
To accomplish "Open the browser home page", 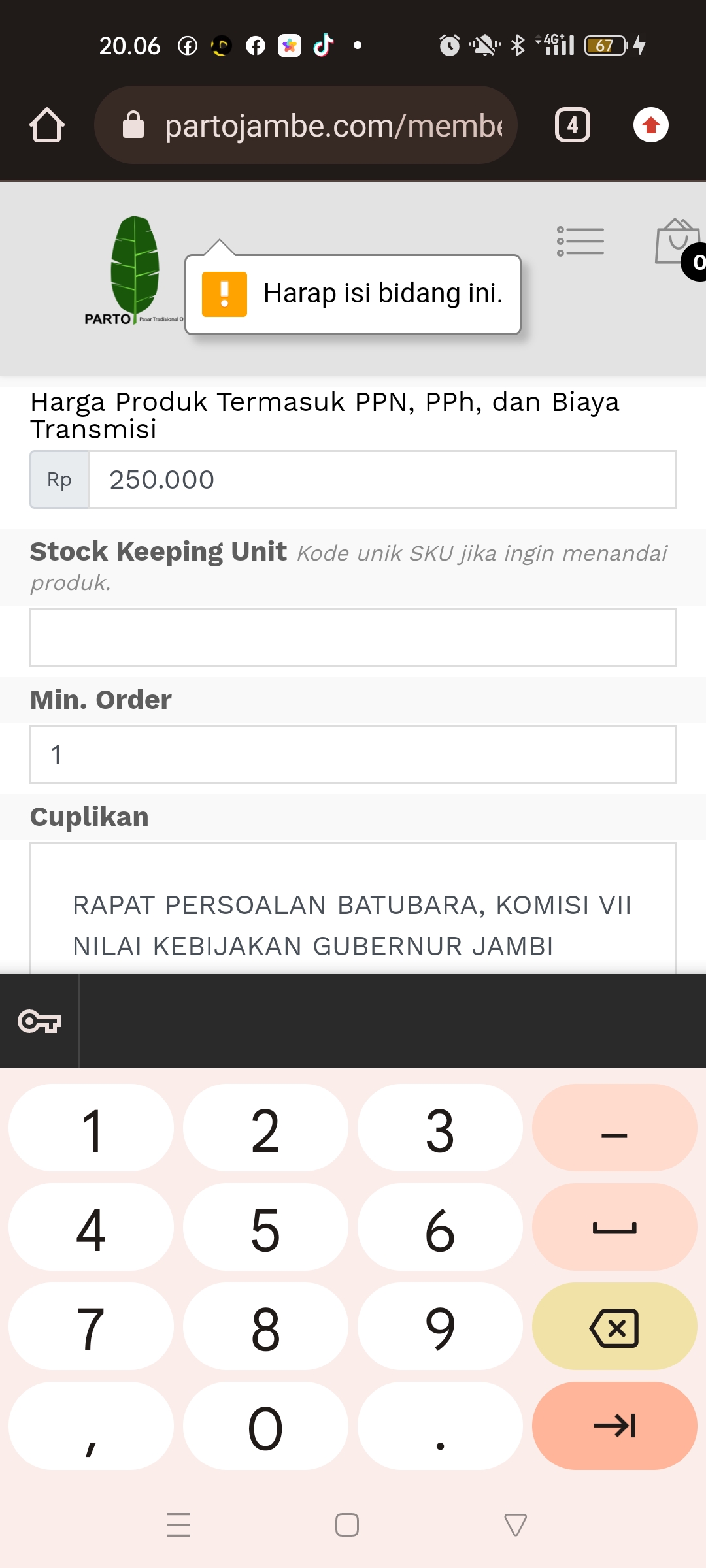I will point(47,125).
